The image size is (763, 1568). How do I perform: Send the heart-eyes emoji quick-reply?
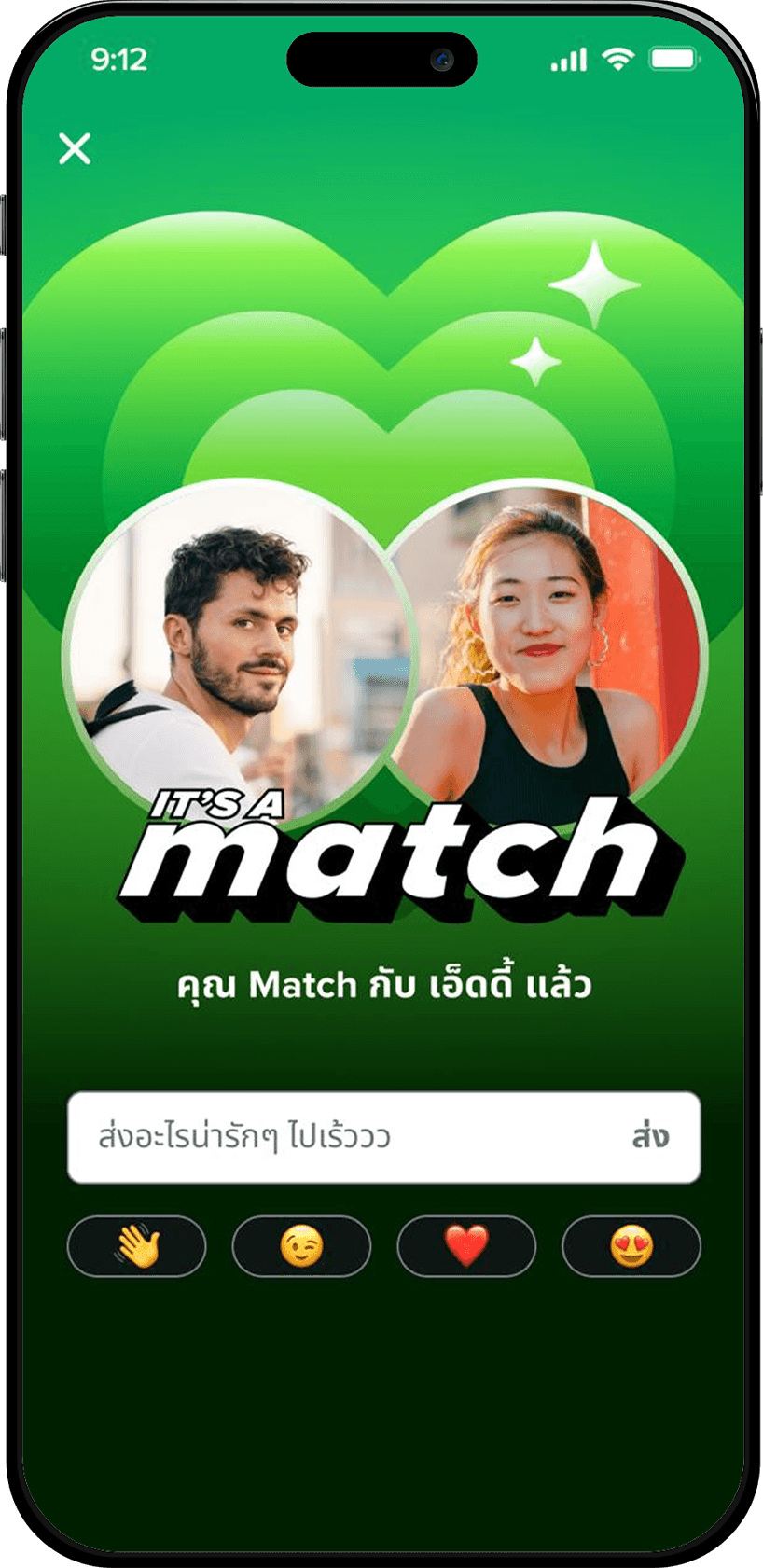pyautogui.click(x=631, y=1247)
